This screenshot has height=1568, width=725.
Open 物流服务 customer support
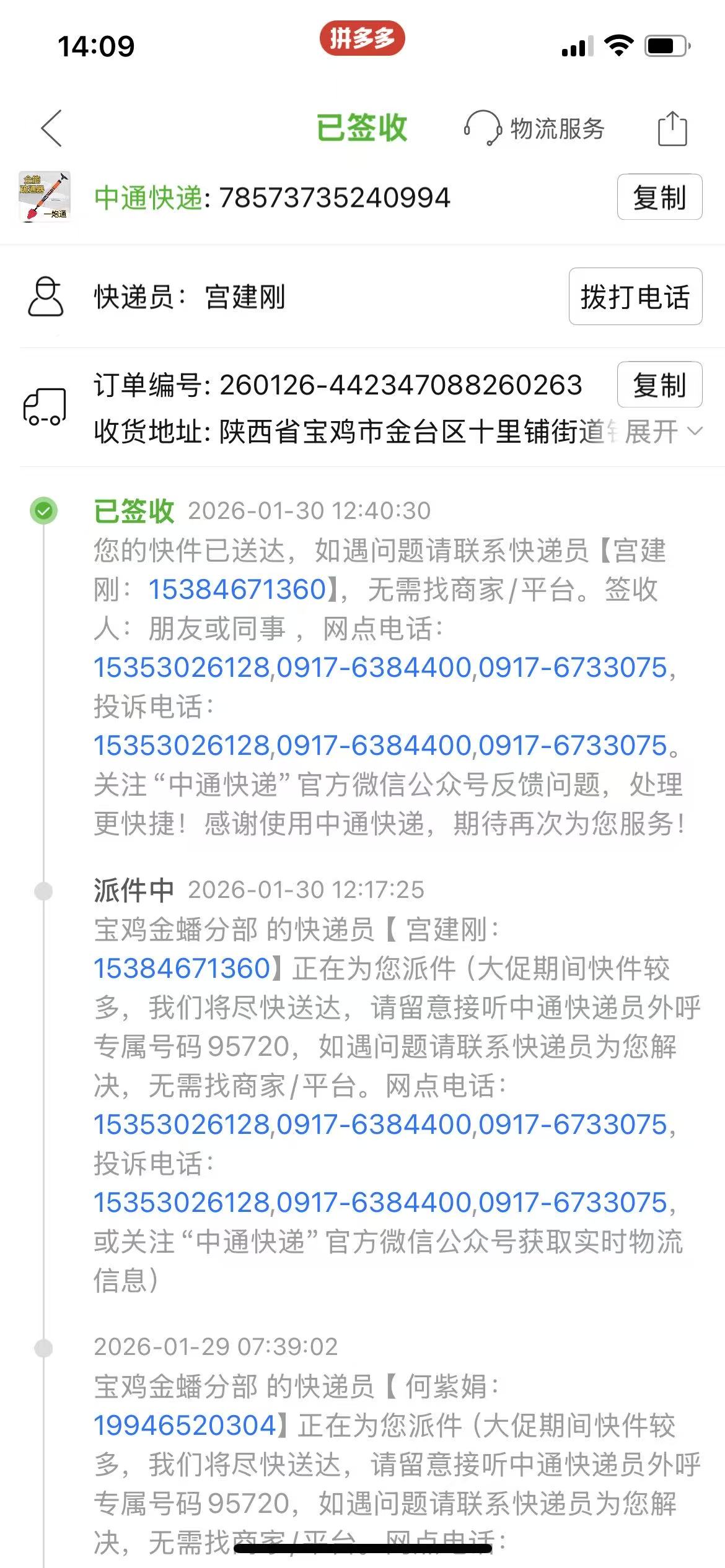[535, 128]
